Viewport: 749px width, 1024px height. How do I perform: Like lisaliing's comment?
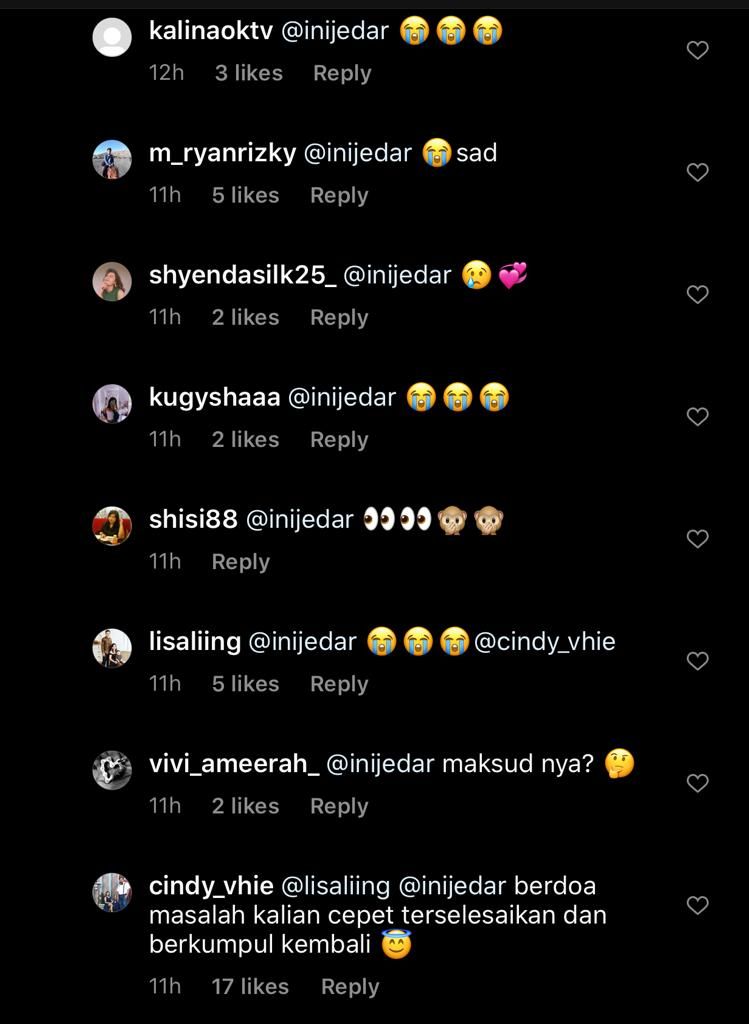point(698,660)
